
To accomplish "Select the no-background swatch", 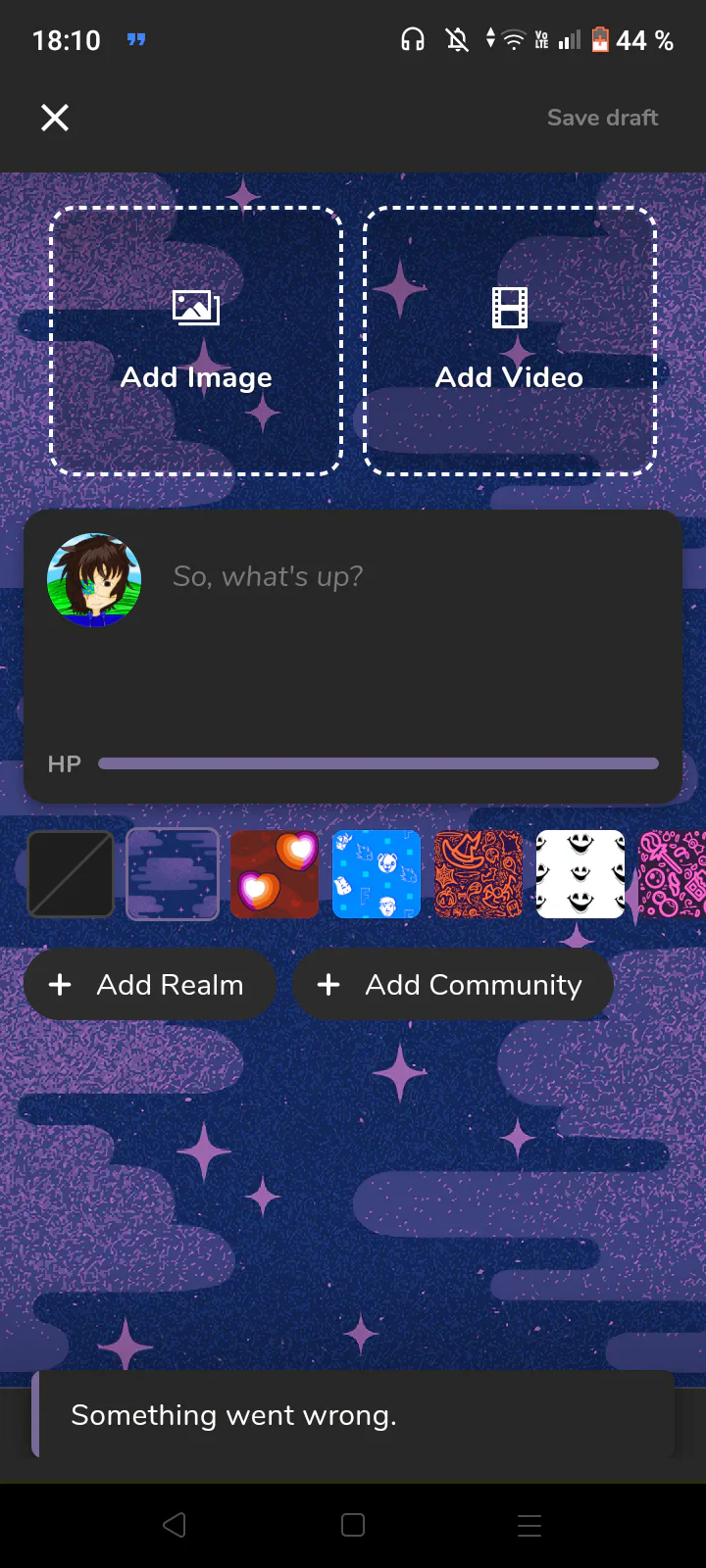I will 71,874.
